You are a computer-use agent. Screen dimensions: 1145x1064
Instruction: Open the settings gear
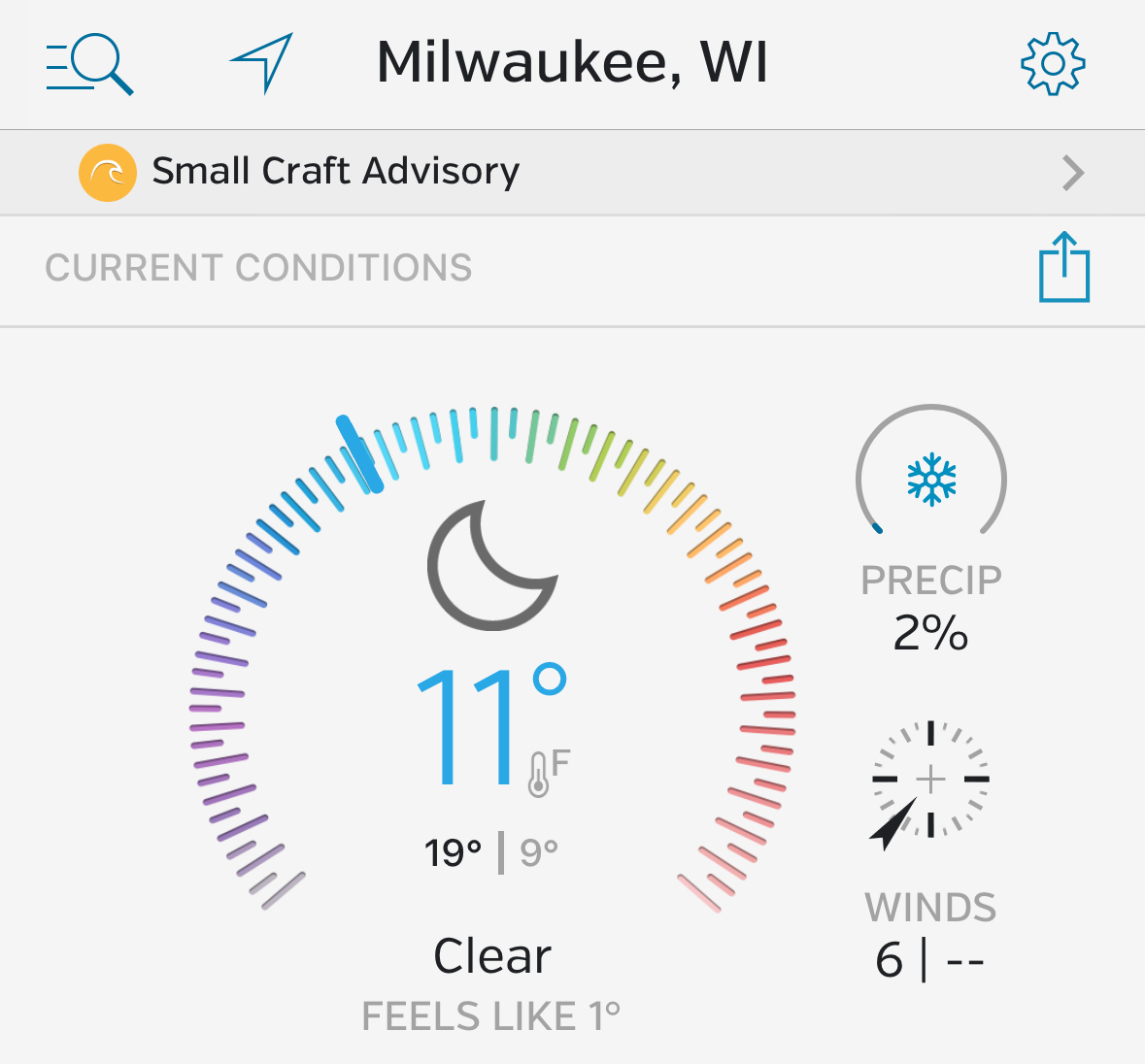[1053, 64]
